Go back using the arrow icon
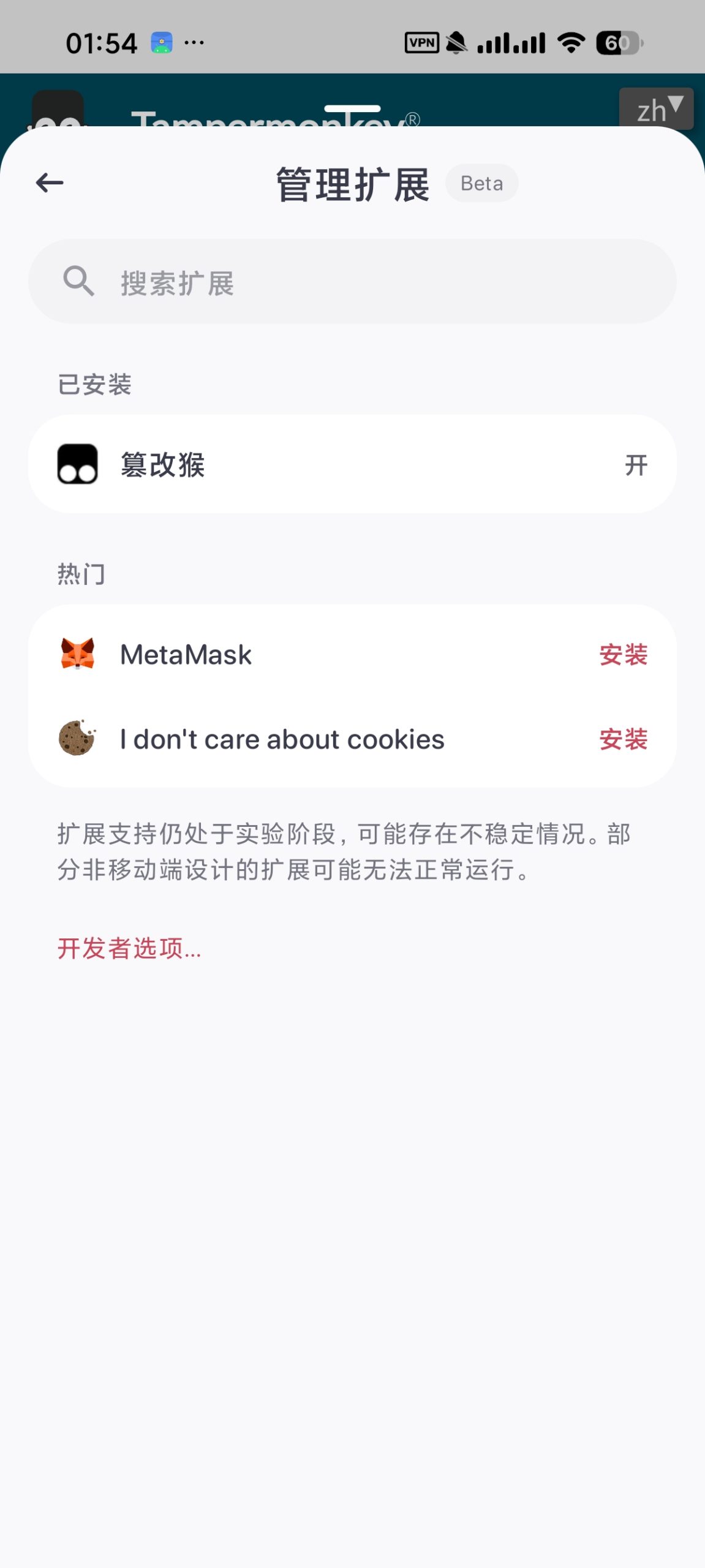 click(50, 183)
